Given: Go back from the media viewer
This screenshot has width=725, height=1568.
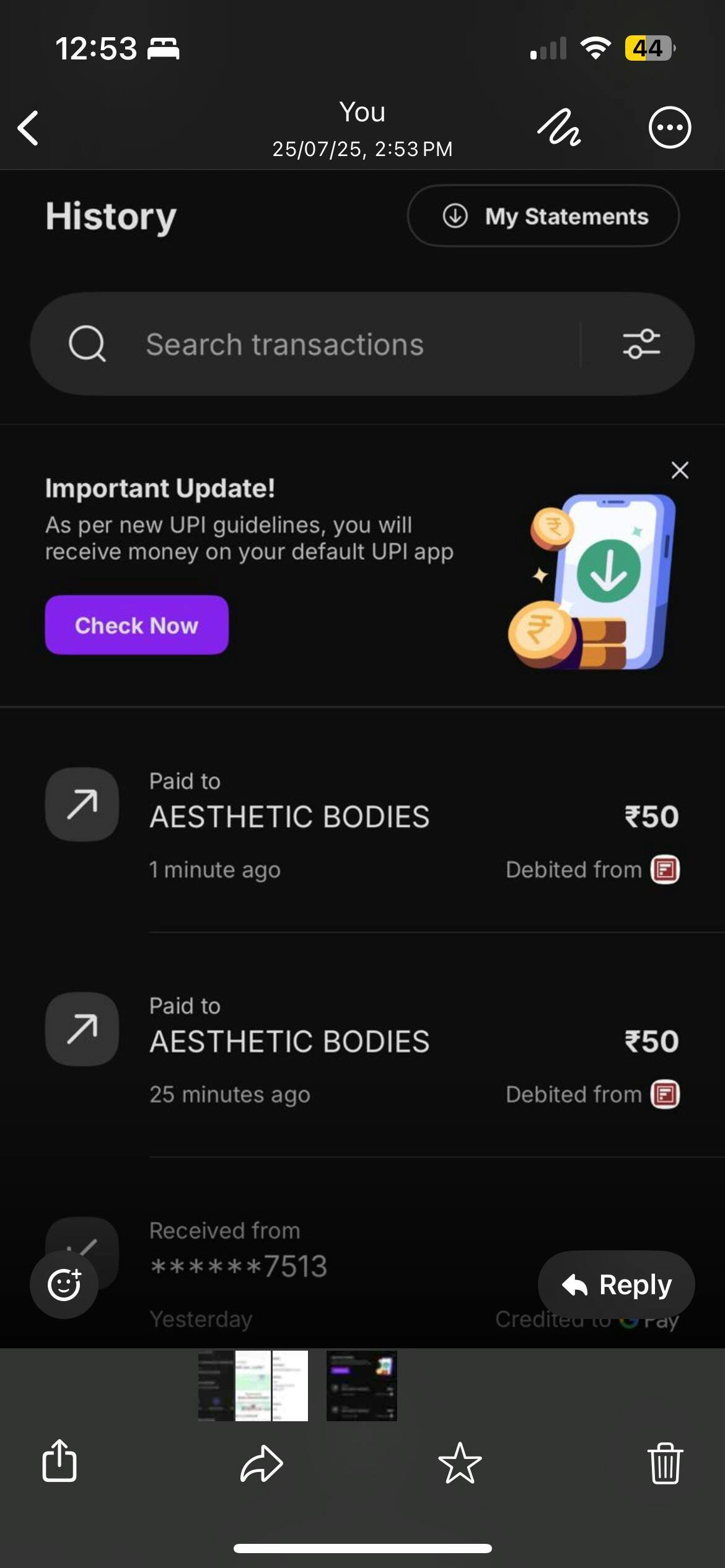Looking at the screenshot, I should pos(29,128).
